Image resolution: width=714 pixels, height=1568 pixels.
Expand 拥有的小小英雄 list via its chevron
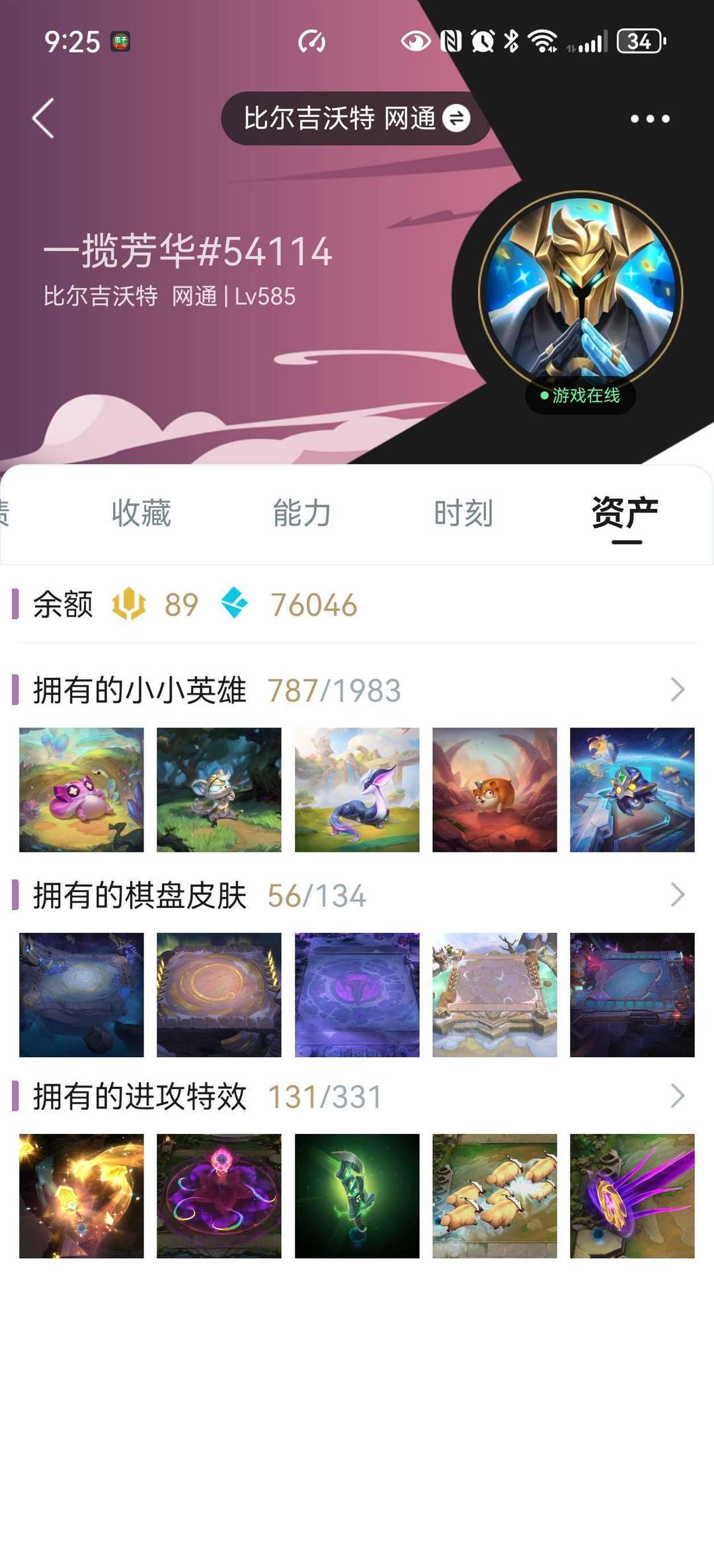677,690
